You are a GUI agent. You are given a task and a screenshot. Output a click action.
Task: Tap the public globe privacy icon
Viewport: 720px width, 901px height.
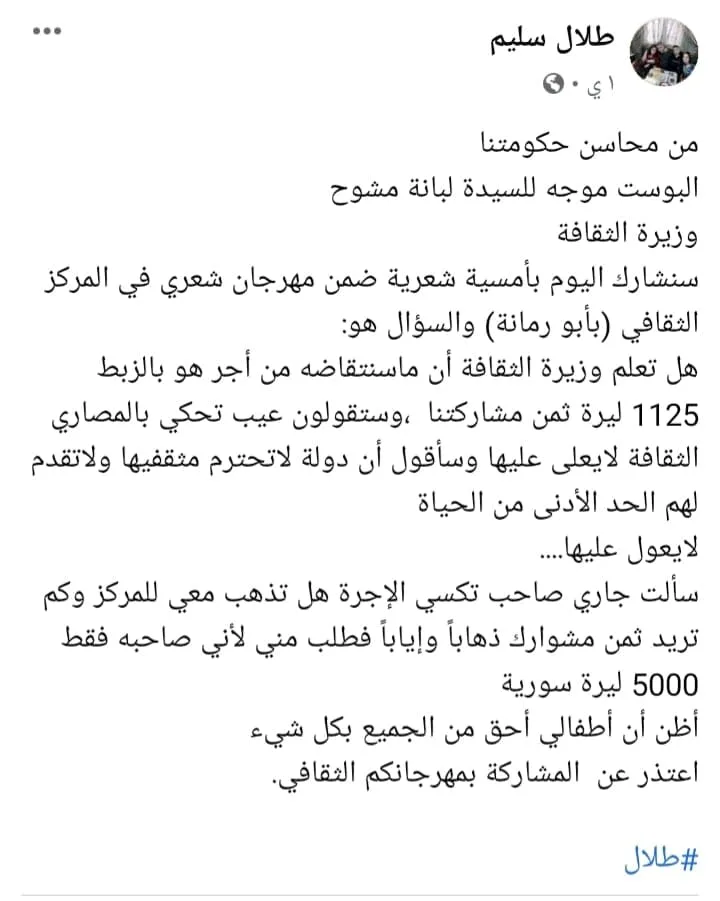tap(553, 84)
